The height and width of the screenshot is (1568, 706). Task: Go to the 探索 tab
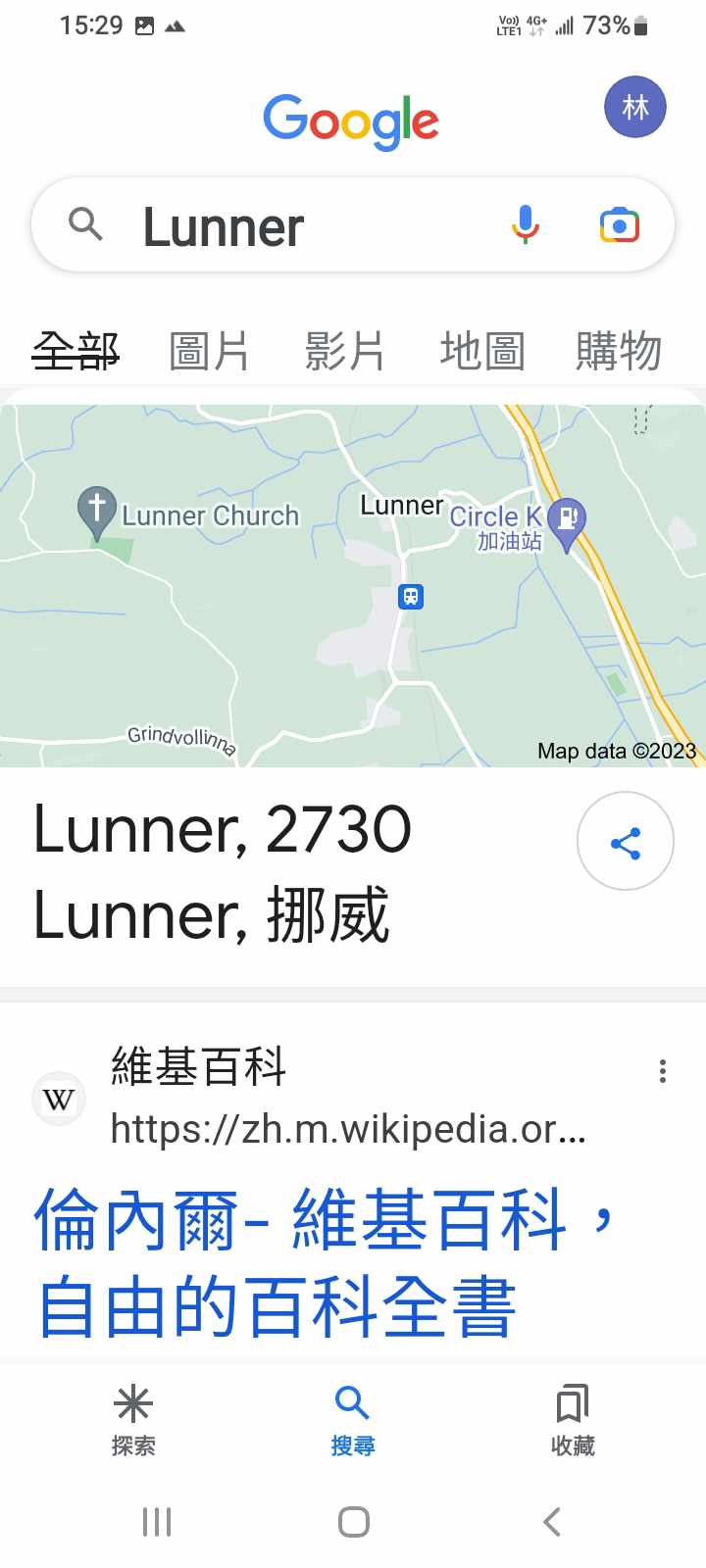133,1418
